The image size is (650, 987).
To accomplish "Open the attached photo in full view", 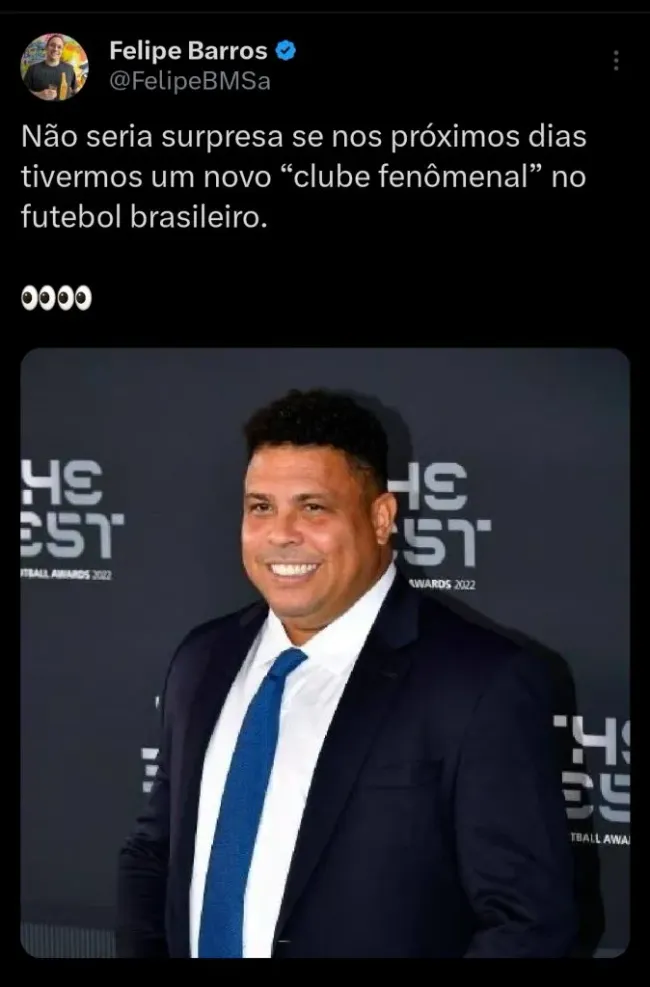I will point(325,652).
